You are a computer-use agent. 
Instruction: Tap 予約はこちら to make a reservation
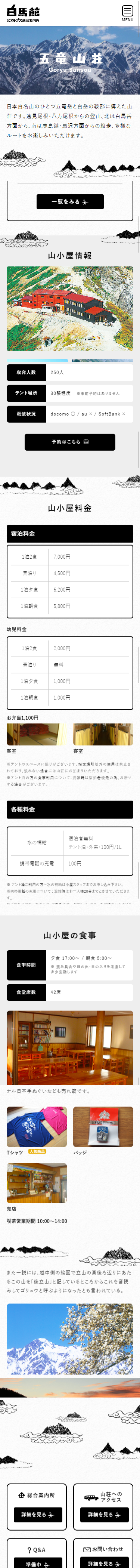70,442
